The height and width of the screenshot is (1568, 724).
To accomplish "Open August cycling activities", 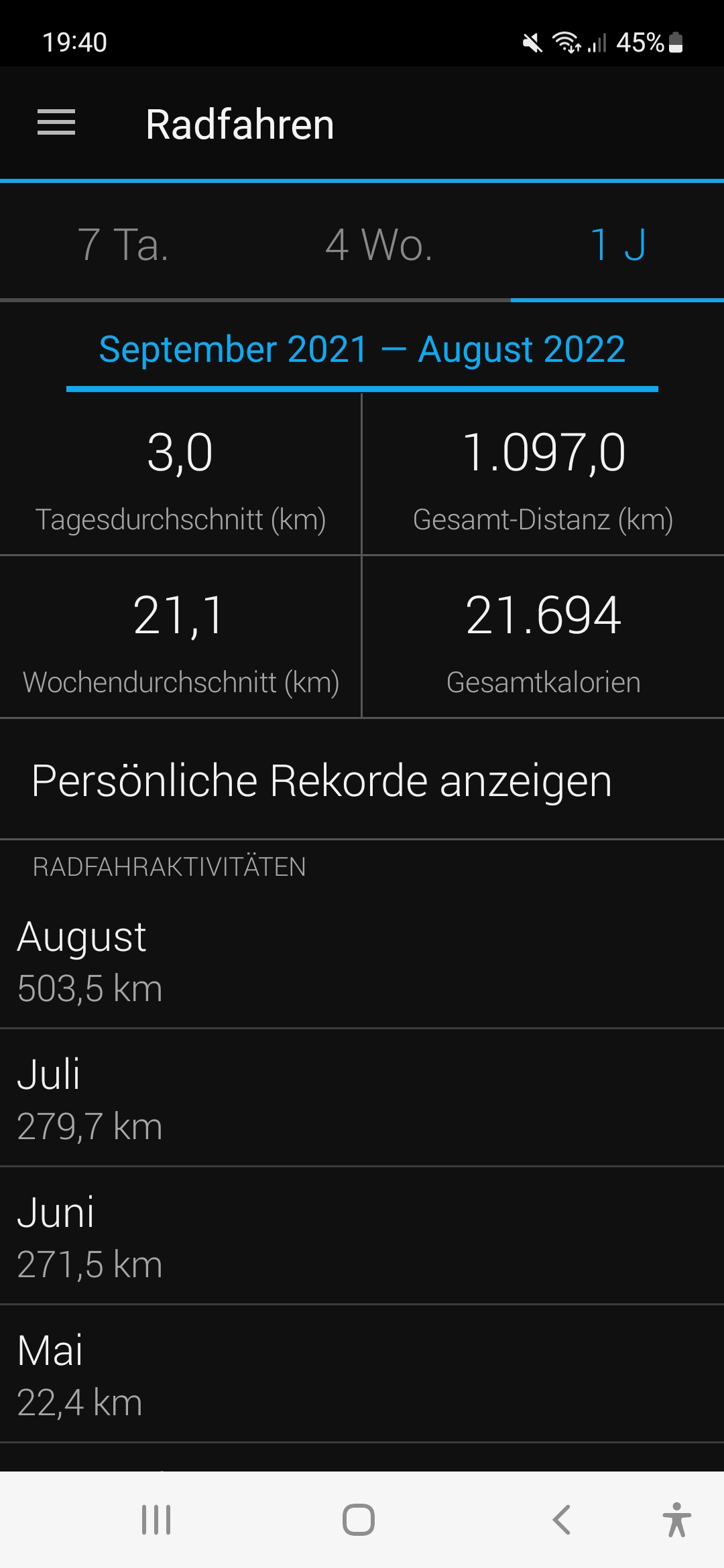I will pos(362,961).
